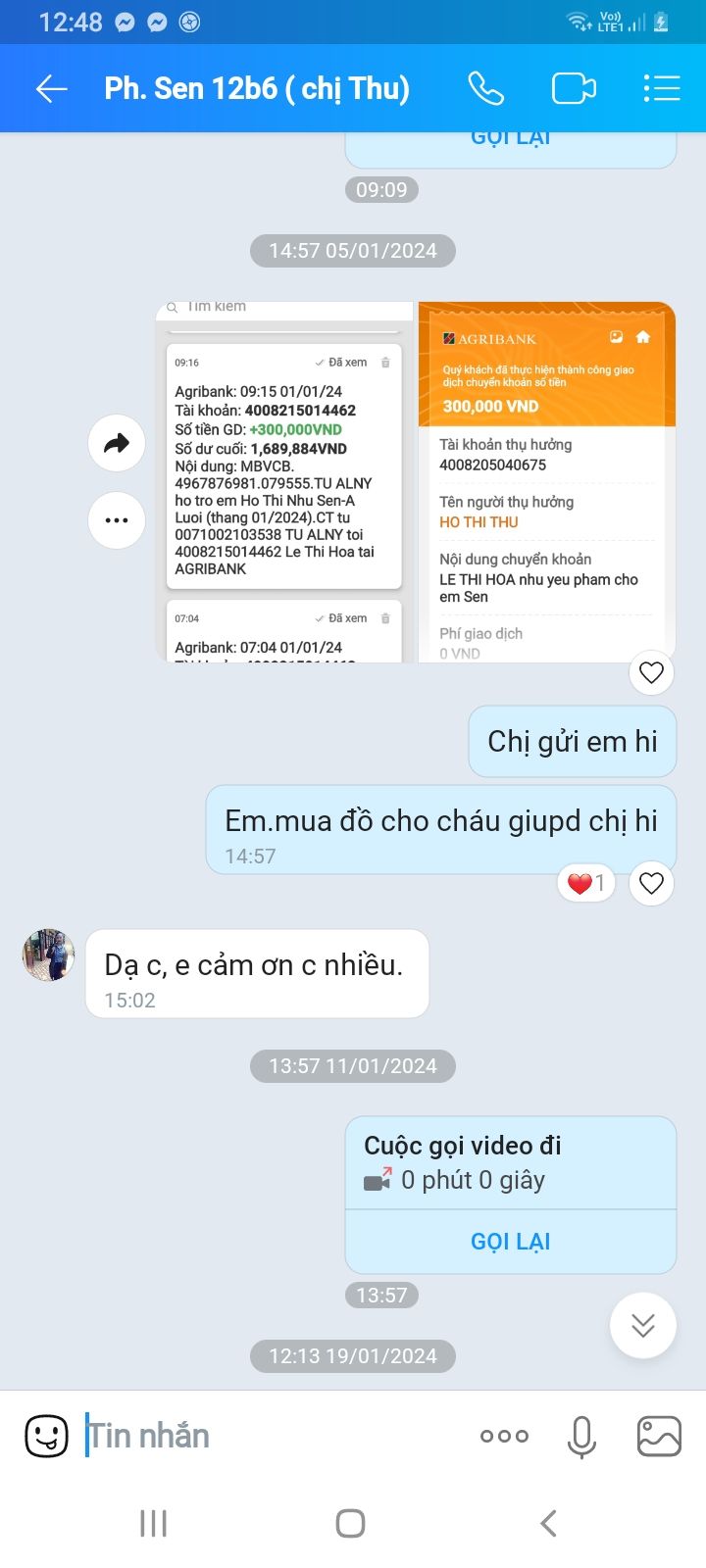
Task: Tap GỌI LẠI under the 13:57 video call
Action: click(x=510, y=1242)
